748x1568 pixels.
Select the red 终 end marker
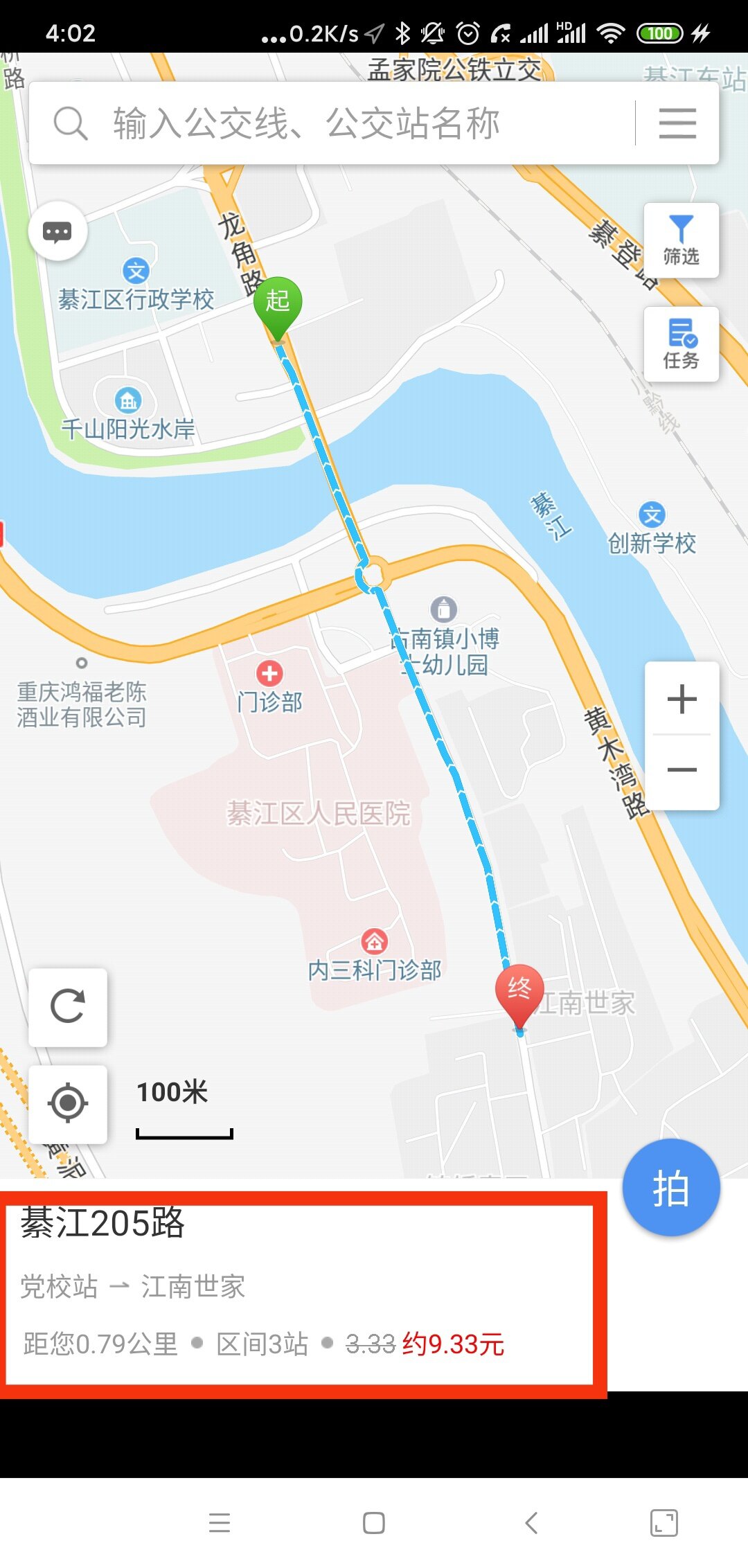coord(519,992)
